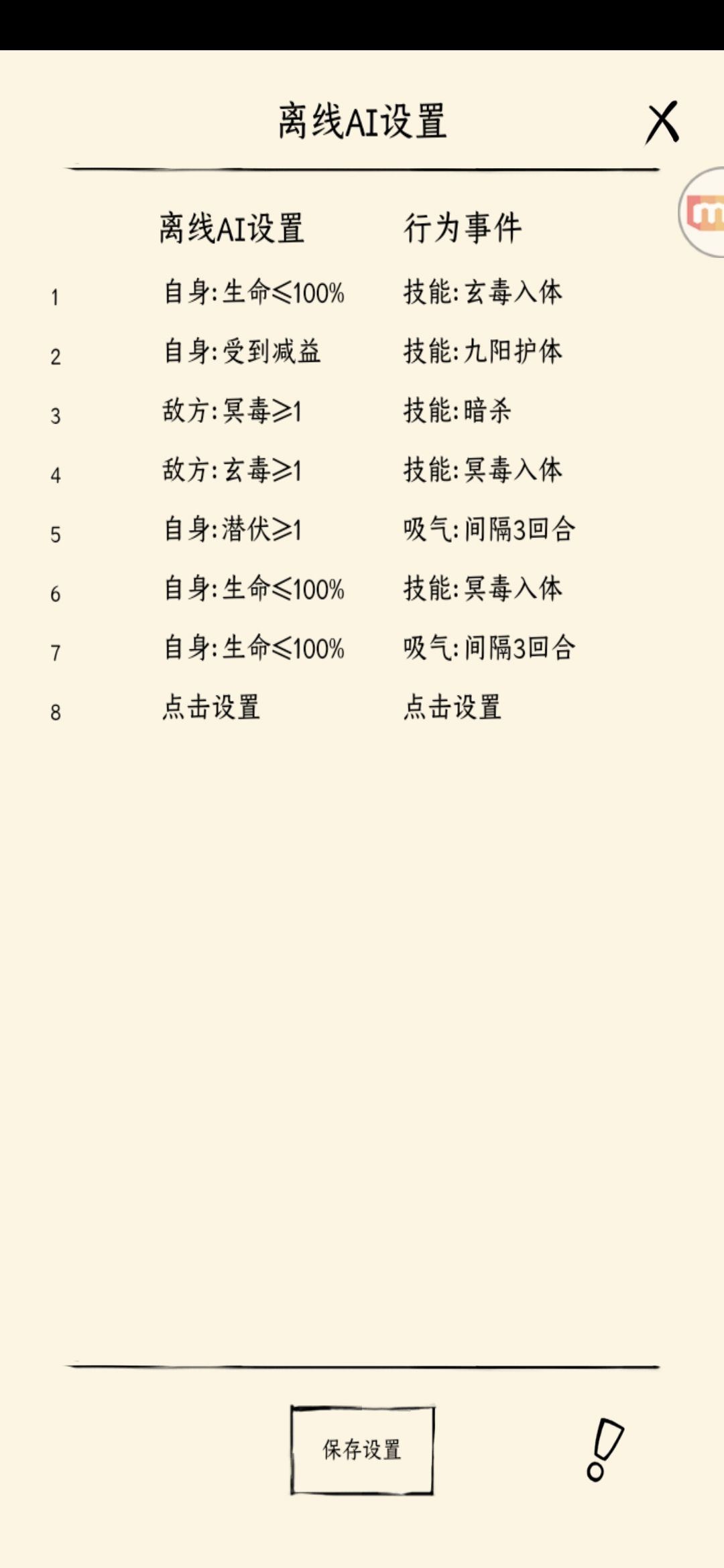Image resolution: width=724 pixels, height=1568 pixels.
Task: Change condition 自身:受到减益
Action: click(242, 352)
